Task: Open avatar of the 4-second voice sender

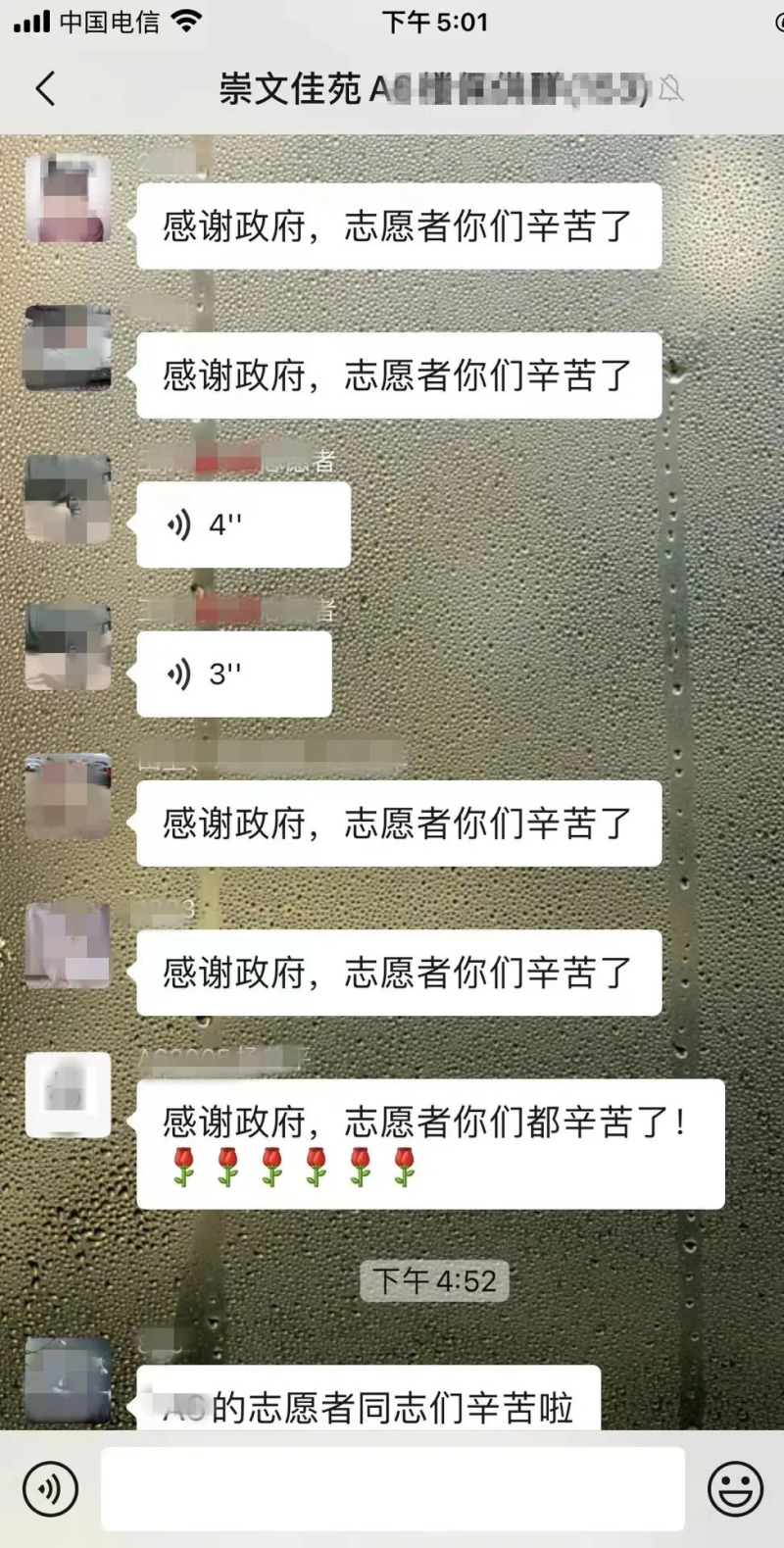Action: [68, 498]
